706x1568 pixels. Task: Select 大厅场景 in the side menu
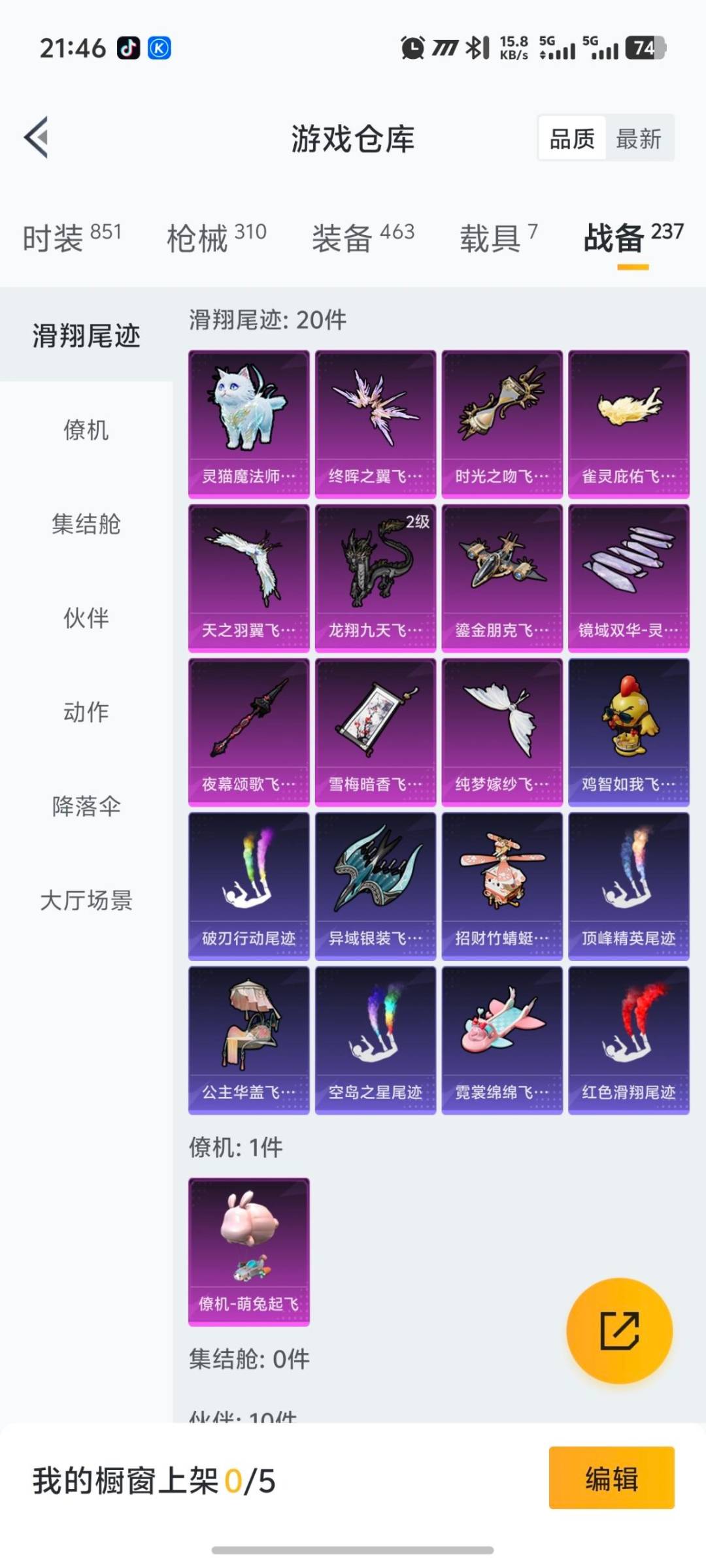[86, 900]
